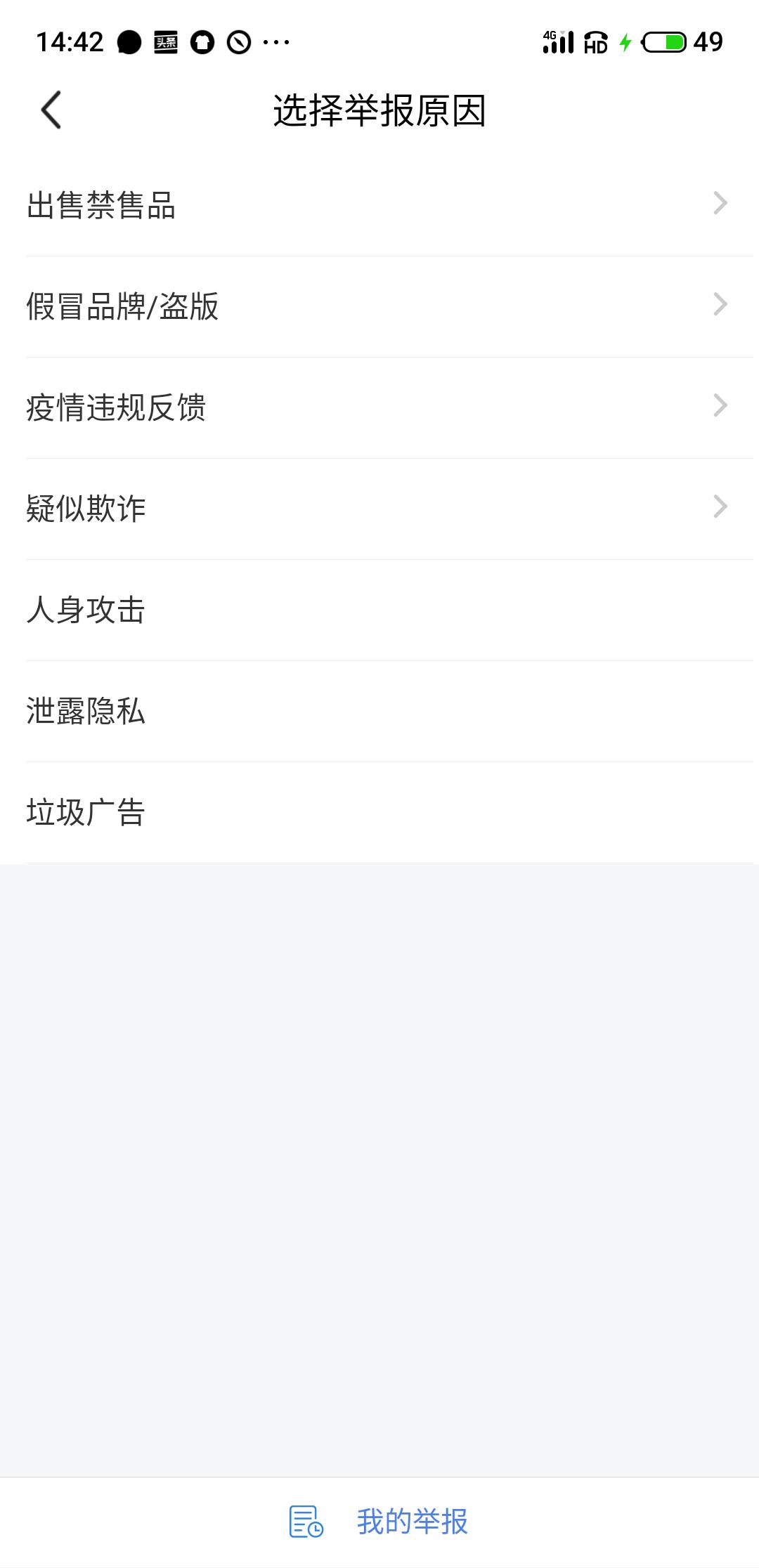Screen dimensions: 759x1568
Task: Click the do-not-disturb icon in status bar
Action: pyautogui.click(x=239, y=42)
